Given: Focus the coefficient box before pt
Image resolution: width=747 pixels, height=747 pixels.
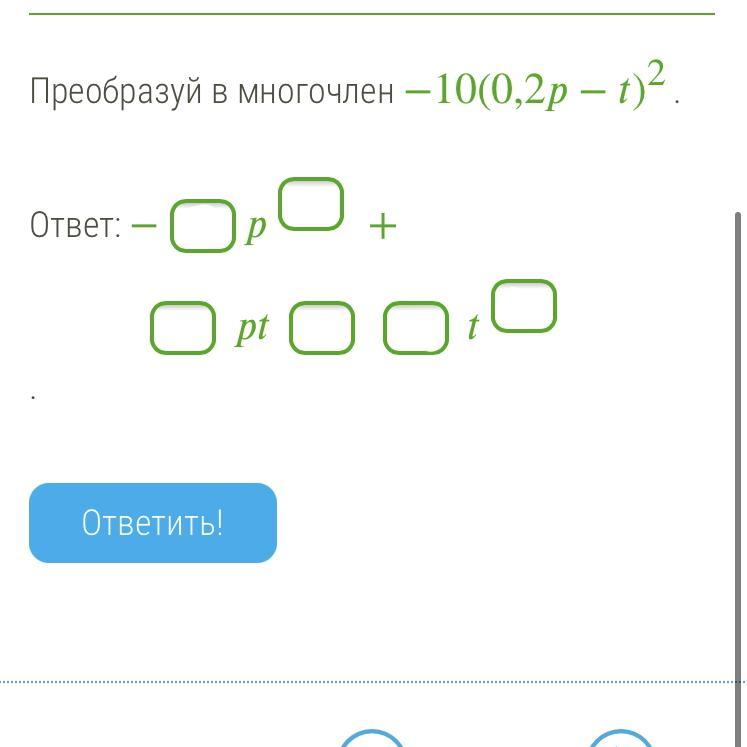Looking at the screenshot, I should (183, 328).
